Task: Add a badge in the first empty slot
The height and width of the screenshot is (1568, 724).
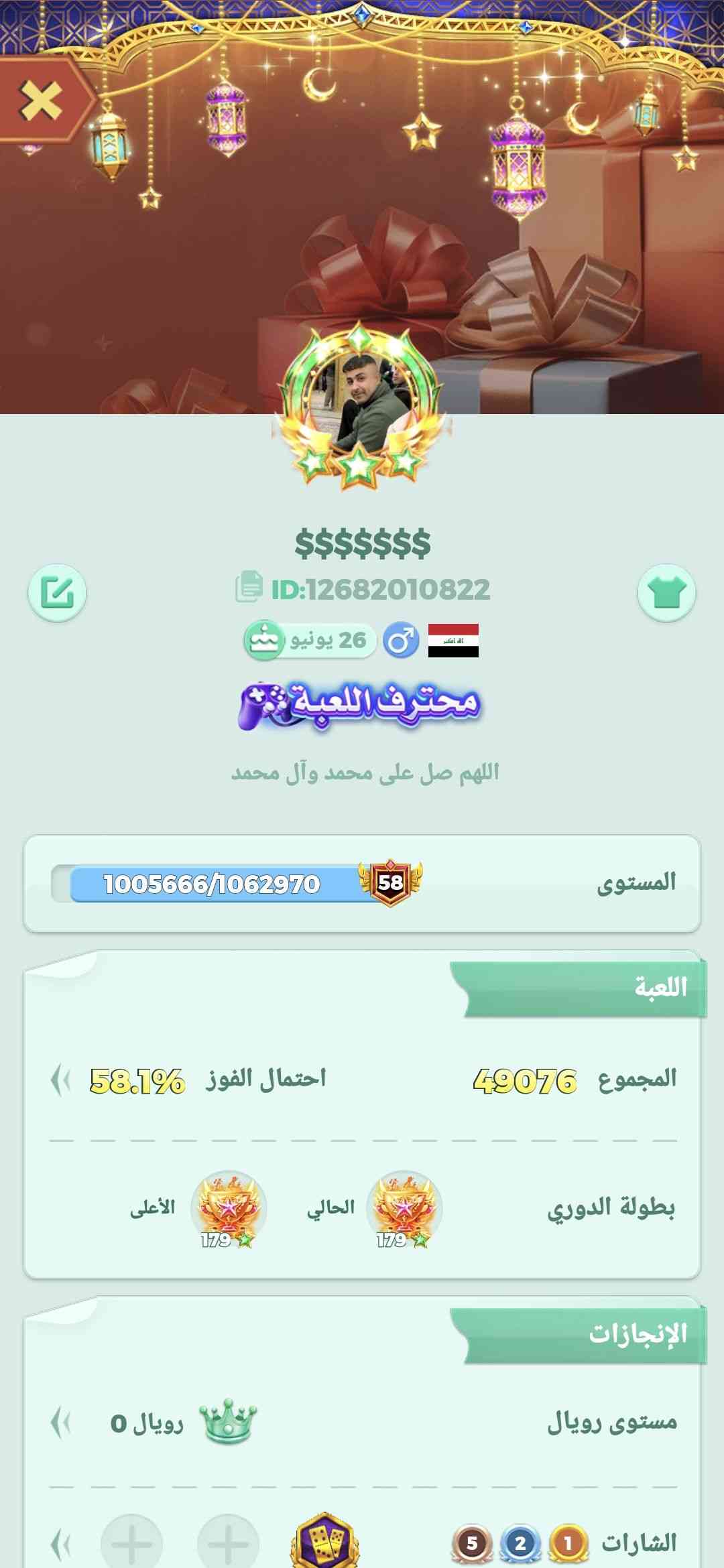Action: coord(228,1544)
